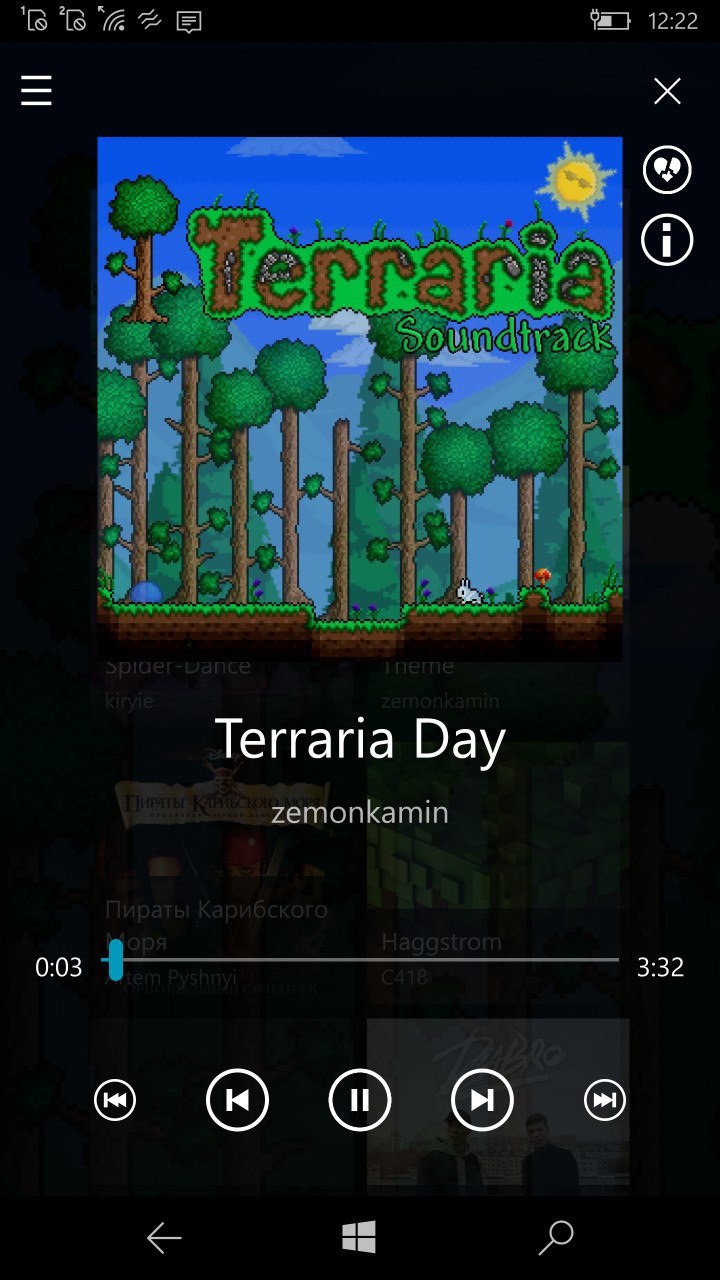Tap the broken heart dislike icon
This screenshot has height=1280, width=720.
click(x=667, y=170)
